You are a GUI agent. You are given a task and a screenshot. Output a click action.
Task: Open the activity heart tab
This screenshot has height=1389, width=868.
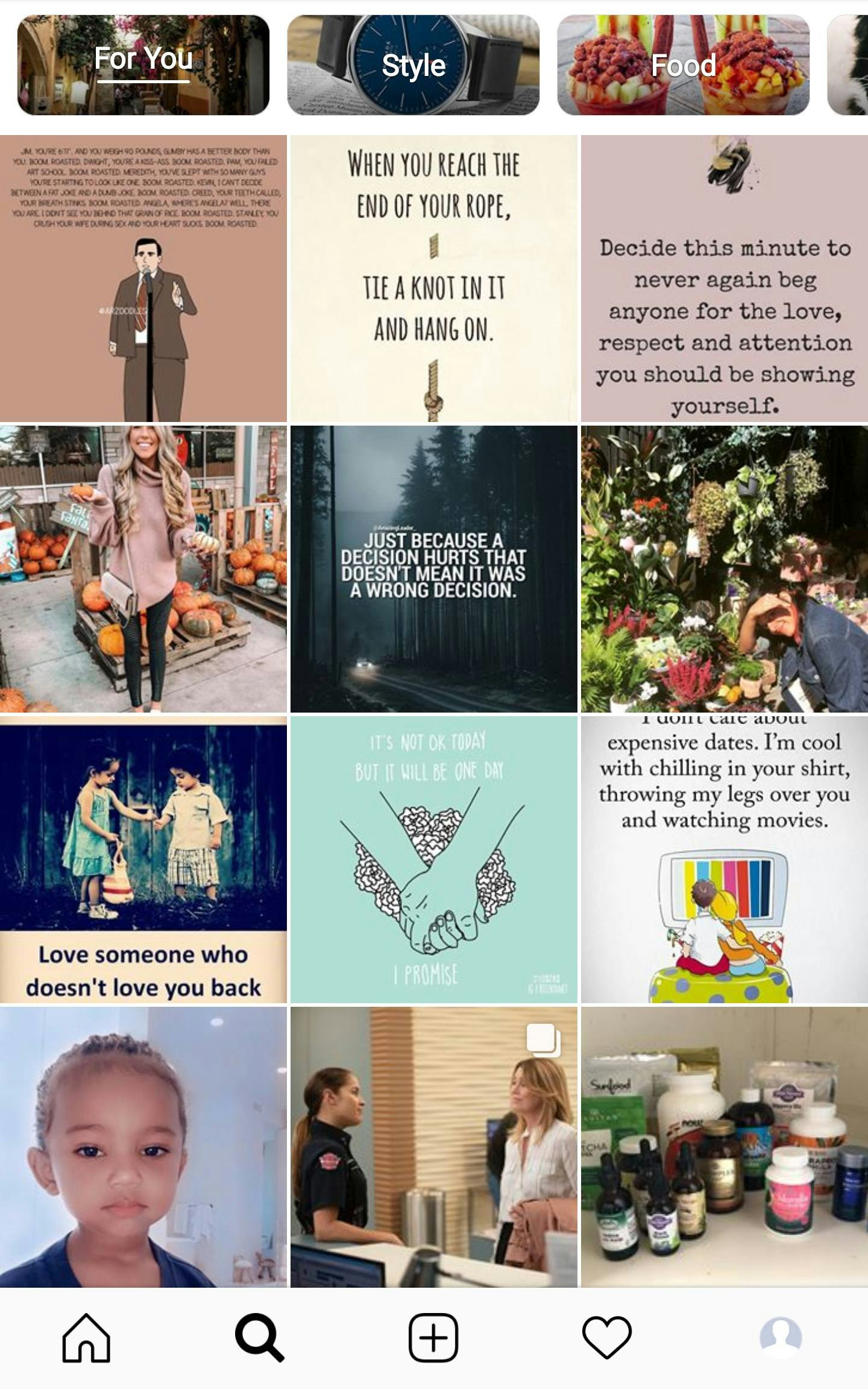(x=607, y=1337)
